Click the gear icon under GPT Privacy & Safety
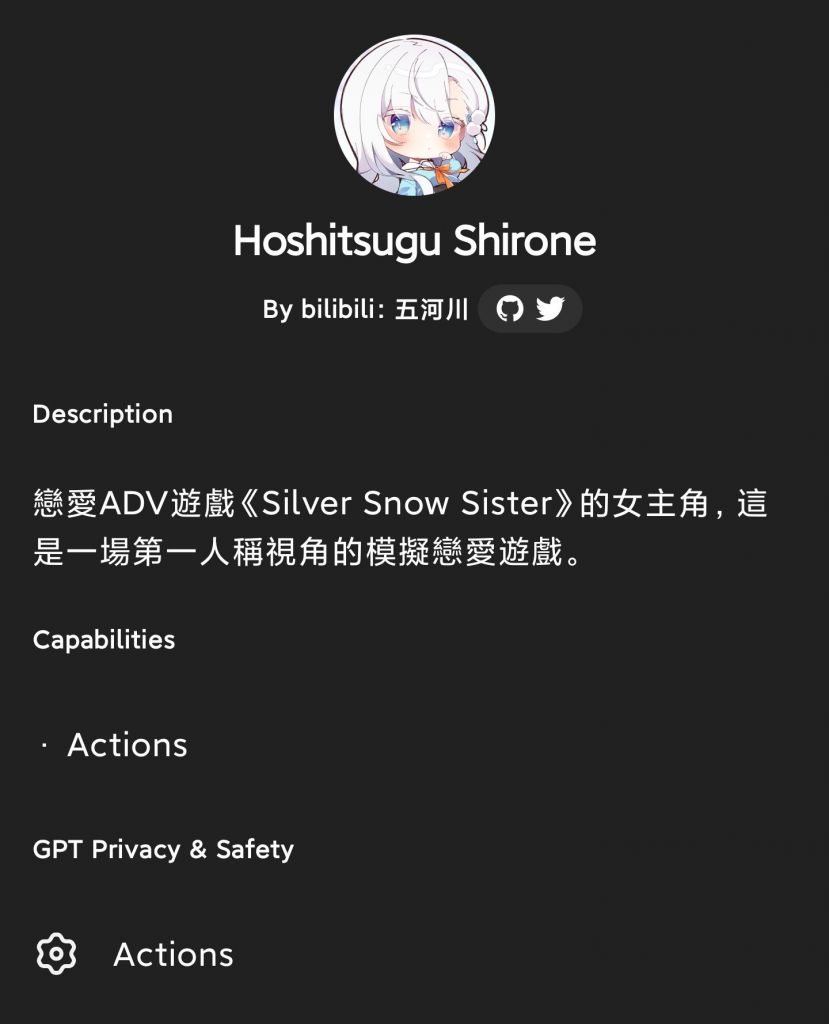Viewport: 829px width, 1024px height. pyautogui.click(x=56, y=953)
